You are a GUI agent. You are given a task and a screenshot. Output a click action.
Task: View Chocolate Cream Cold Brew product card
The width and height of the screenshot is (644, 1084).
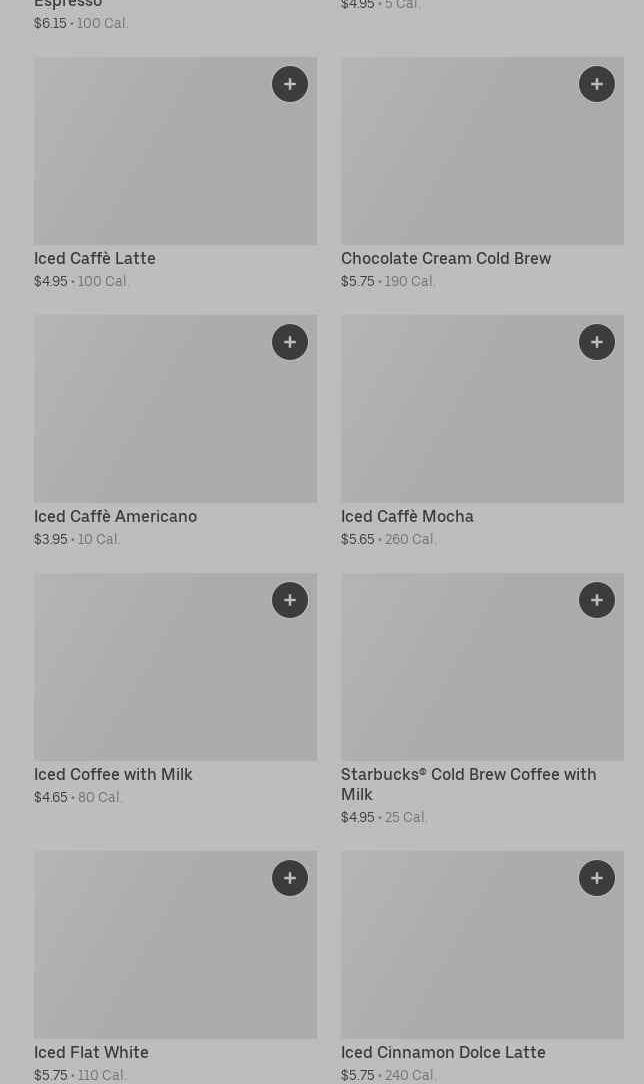coord(482,173)
